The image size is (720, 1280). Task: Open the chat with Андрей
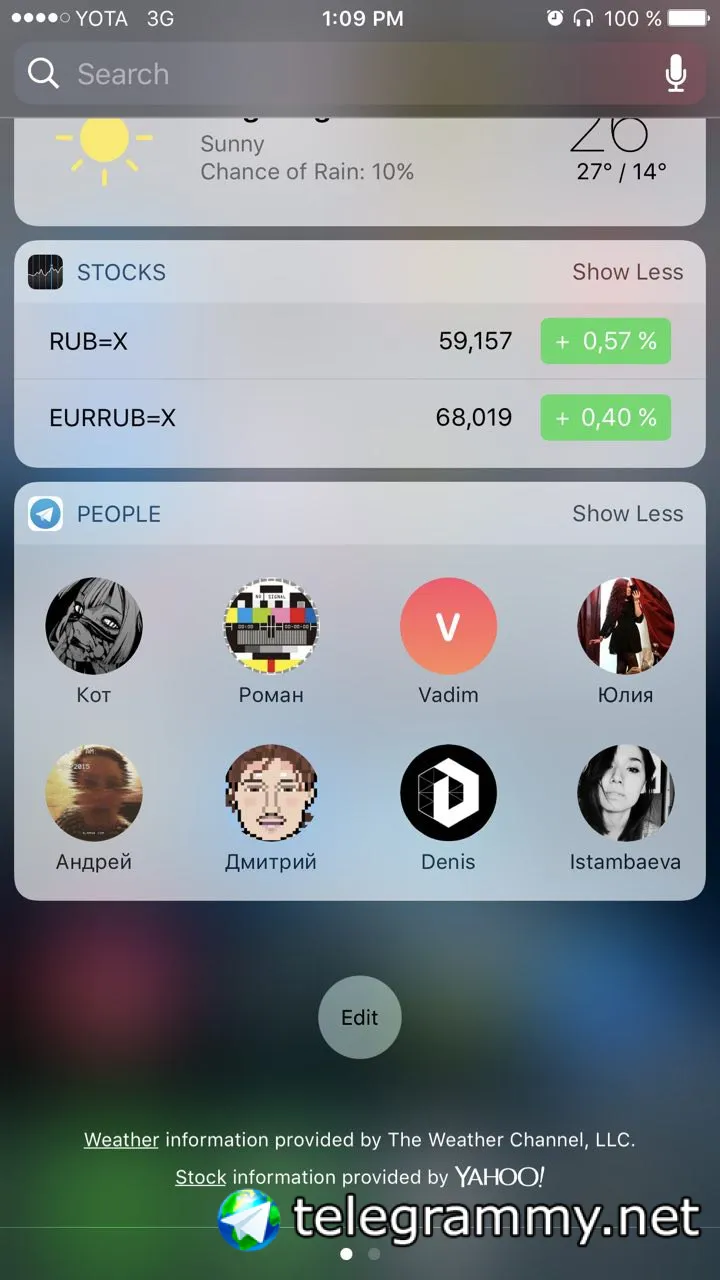(94, 793)
